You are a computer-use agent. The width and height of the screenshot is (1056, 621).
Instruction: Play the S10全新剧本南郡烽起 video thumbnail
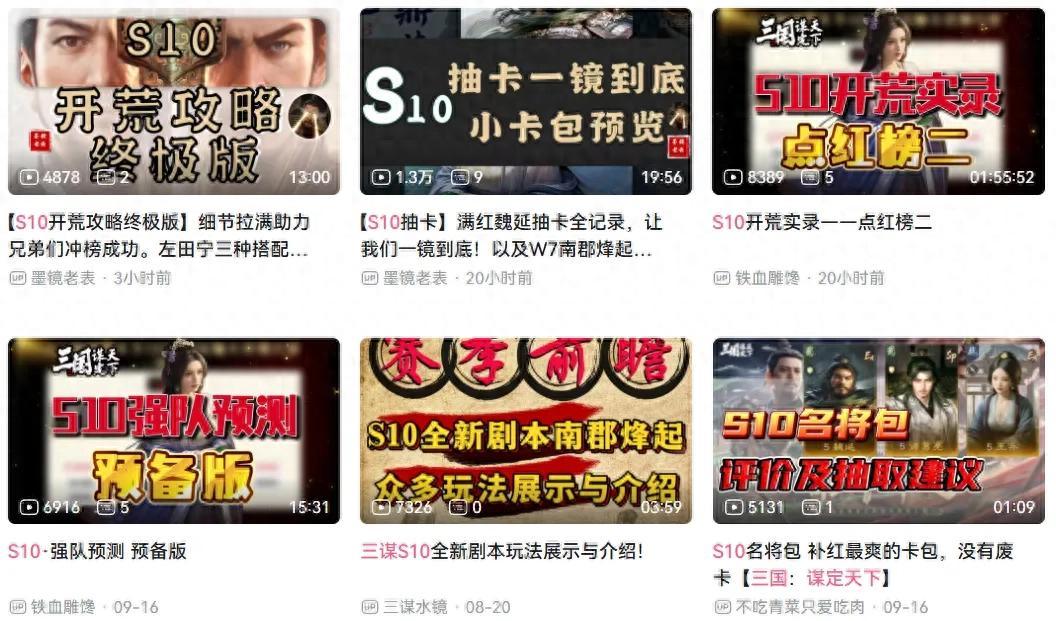[x=525, y=430]
